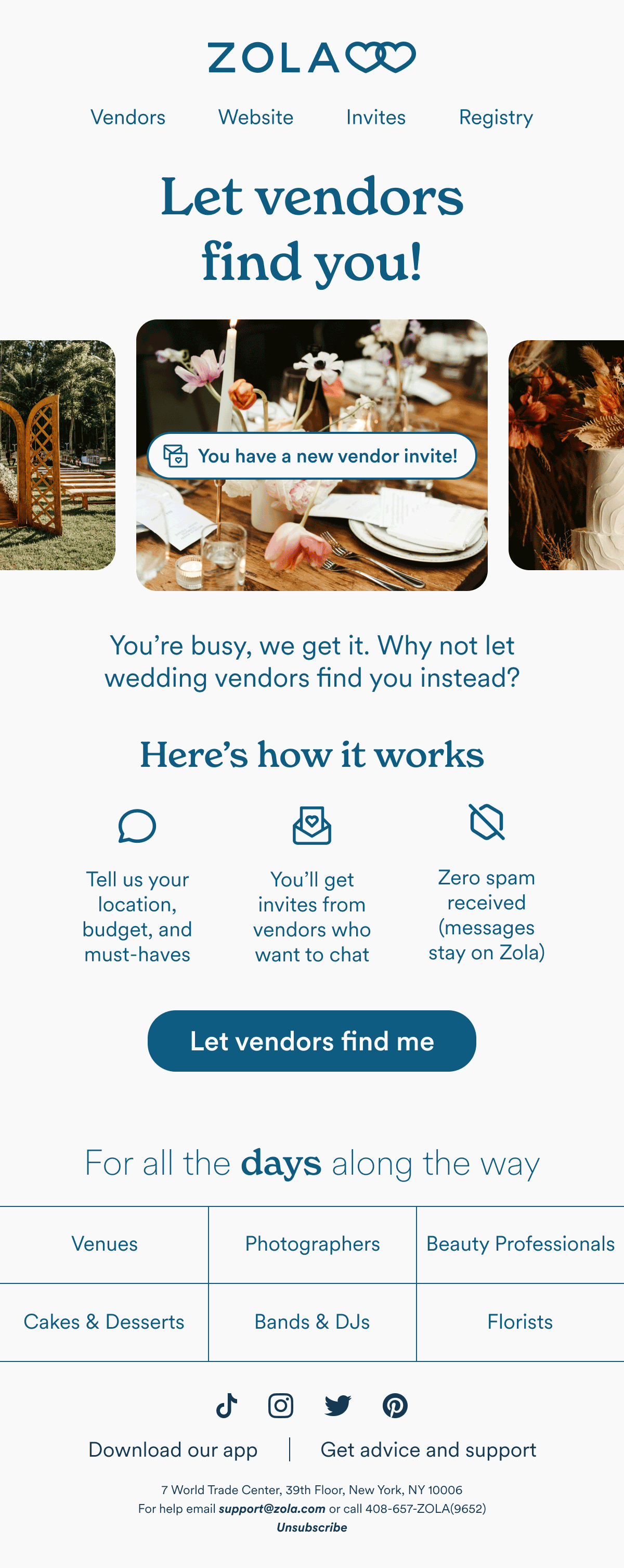Open the Registry link
Screen dimensions: 624x1568
click(x=496, y=117)
